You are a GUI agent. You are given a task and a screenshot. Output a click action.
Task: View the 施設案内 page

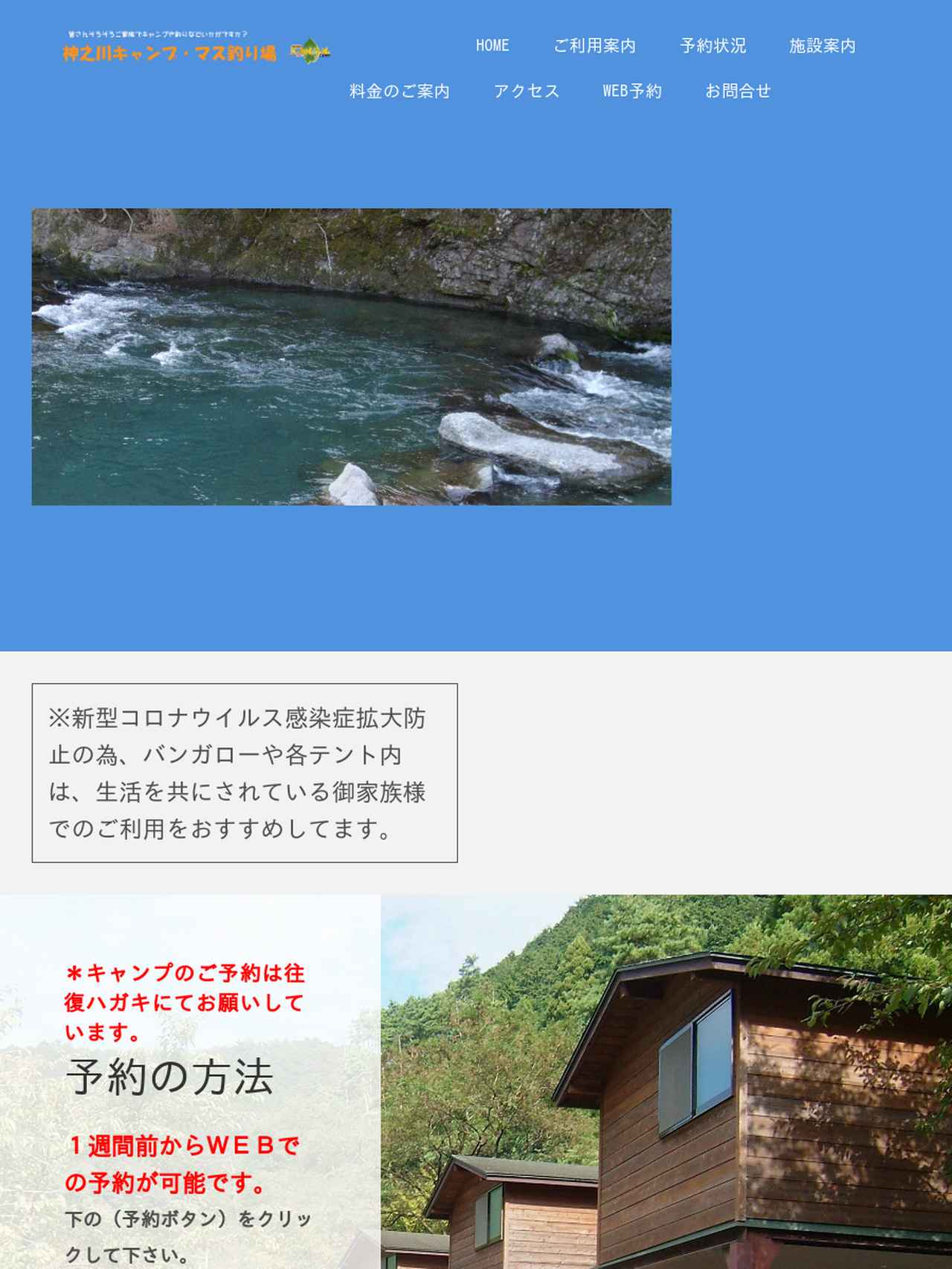point(822,46)
